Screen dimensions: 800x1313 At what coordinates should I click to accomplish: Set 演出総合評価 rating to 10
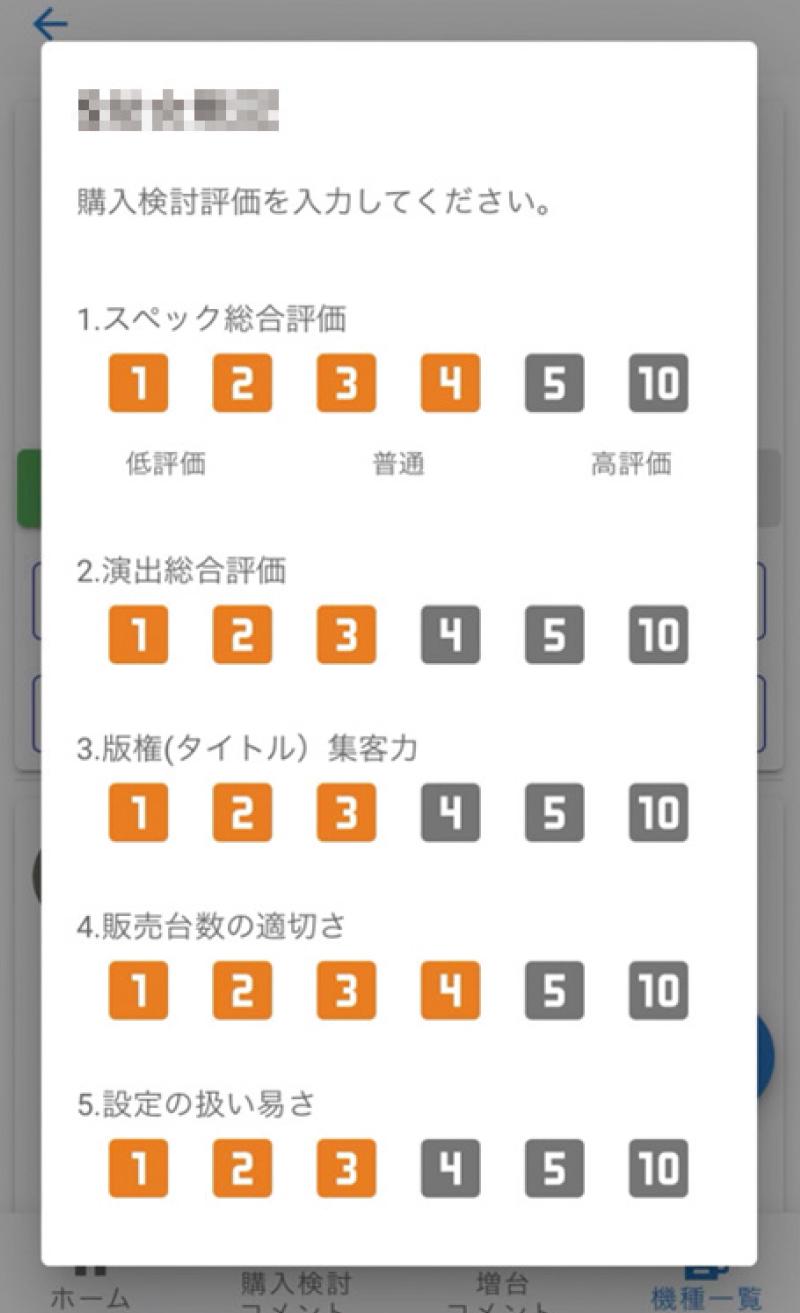658,635
